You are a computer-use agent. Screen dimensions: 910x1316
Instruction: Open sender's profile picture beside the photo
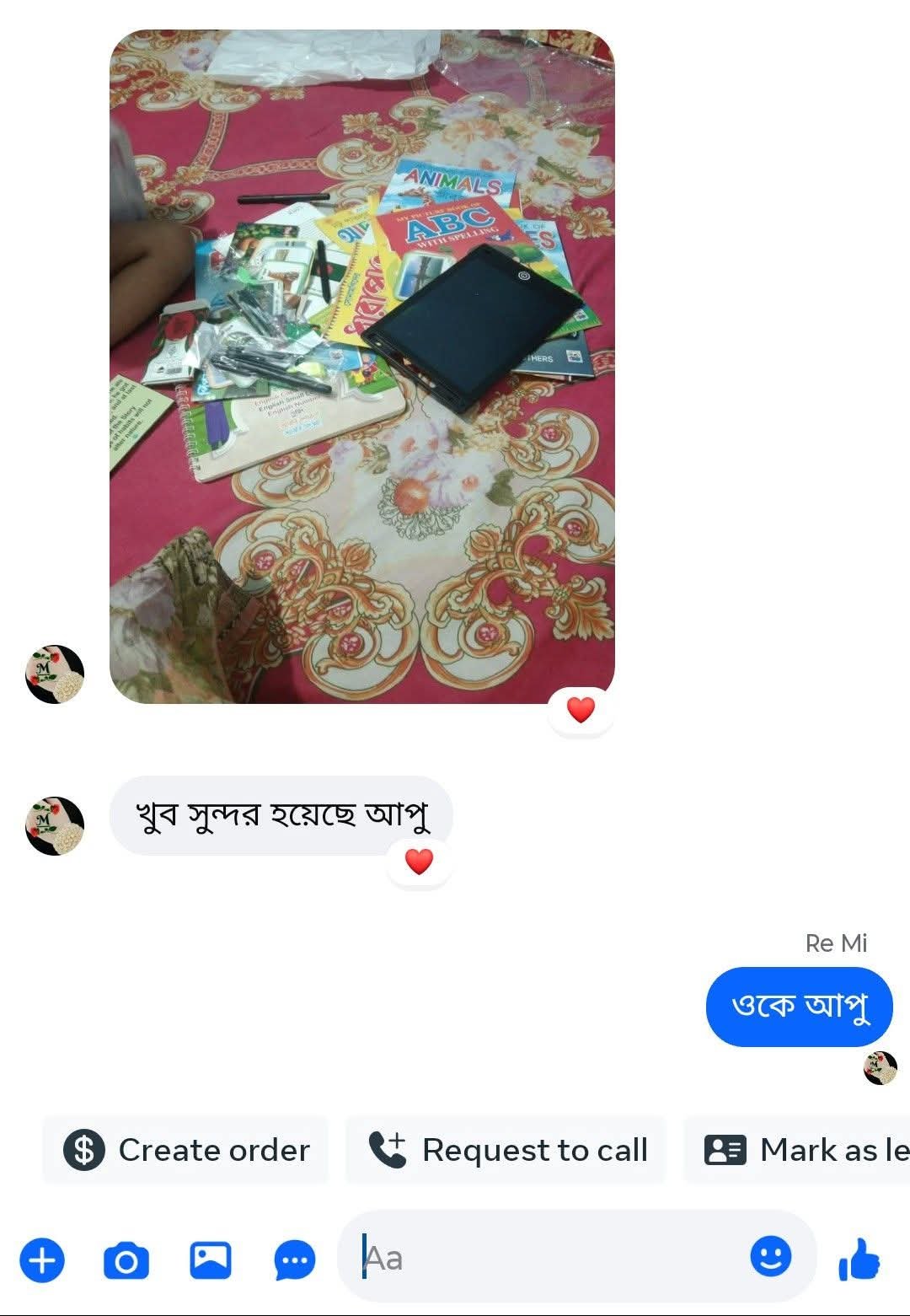pyautogui.click(x=55, y=674)
